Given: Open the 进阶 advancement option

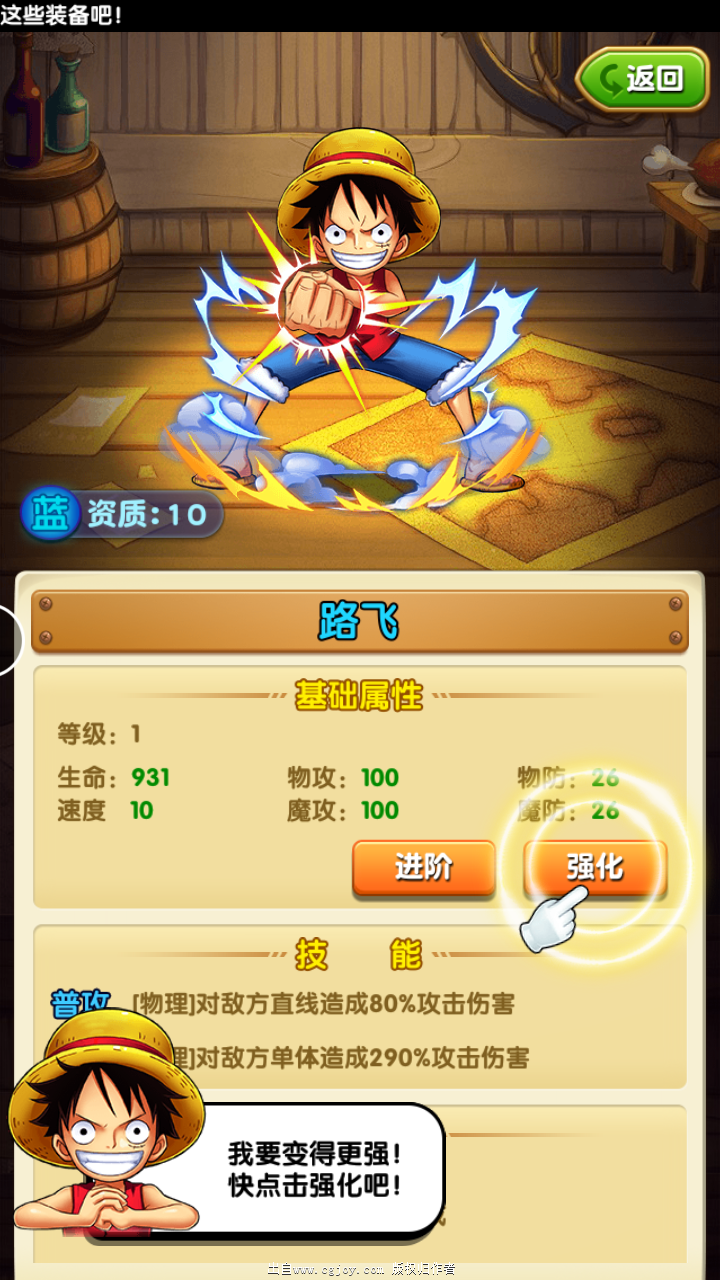Looking at the screenshot, I should click(424, 867).
